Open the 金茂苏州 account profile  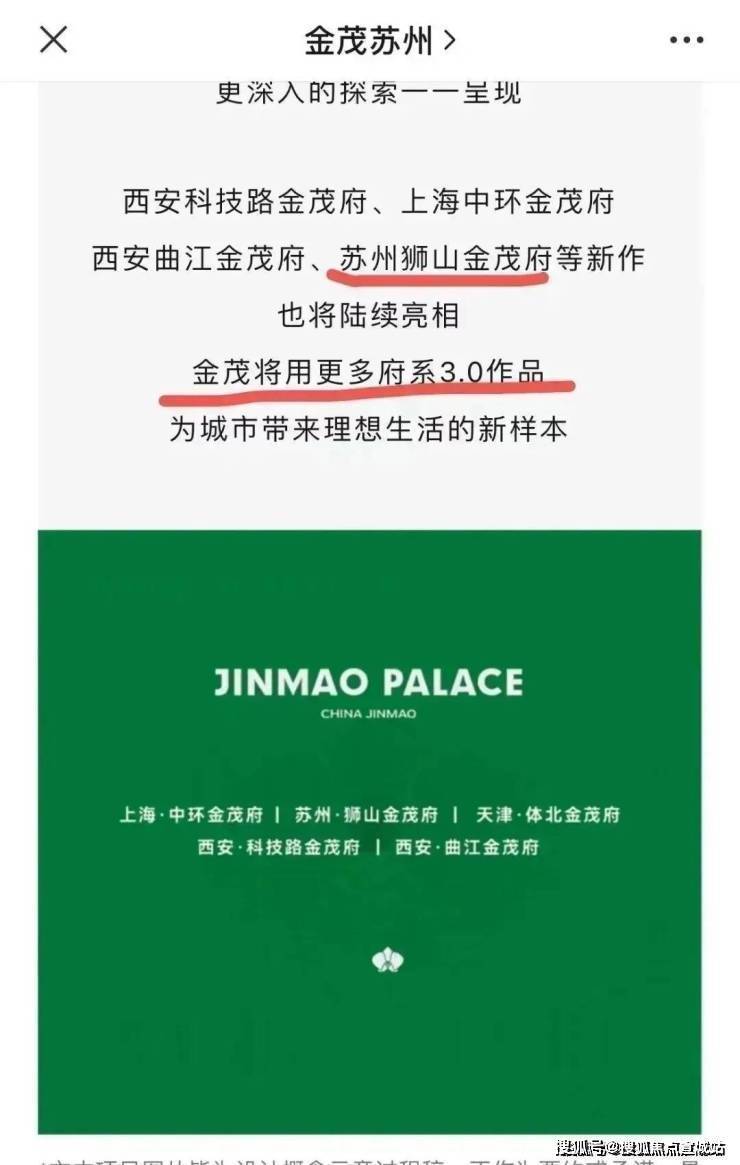[380, 40]
